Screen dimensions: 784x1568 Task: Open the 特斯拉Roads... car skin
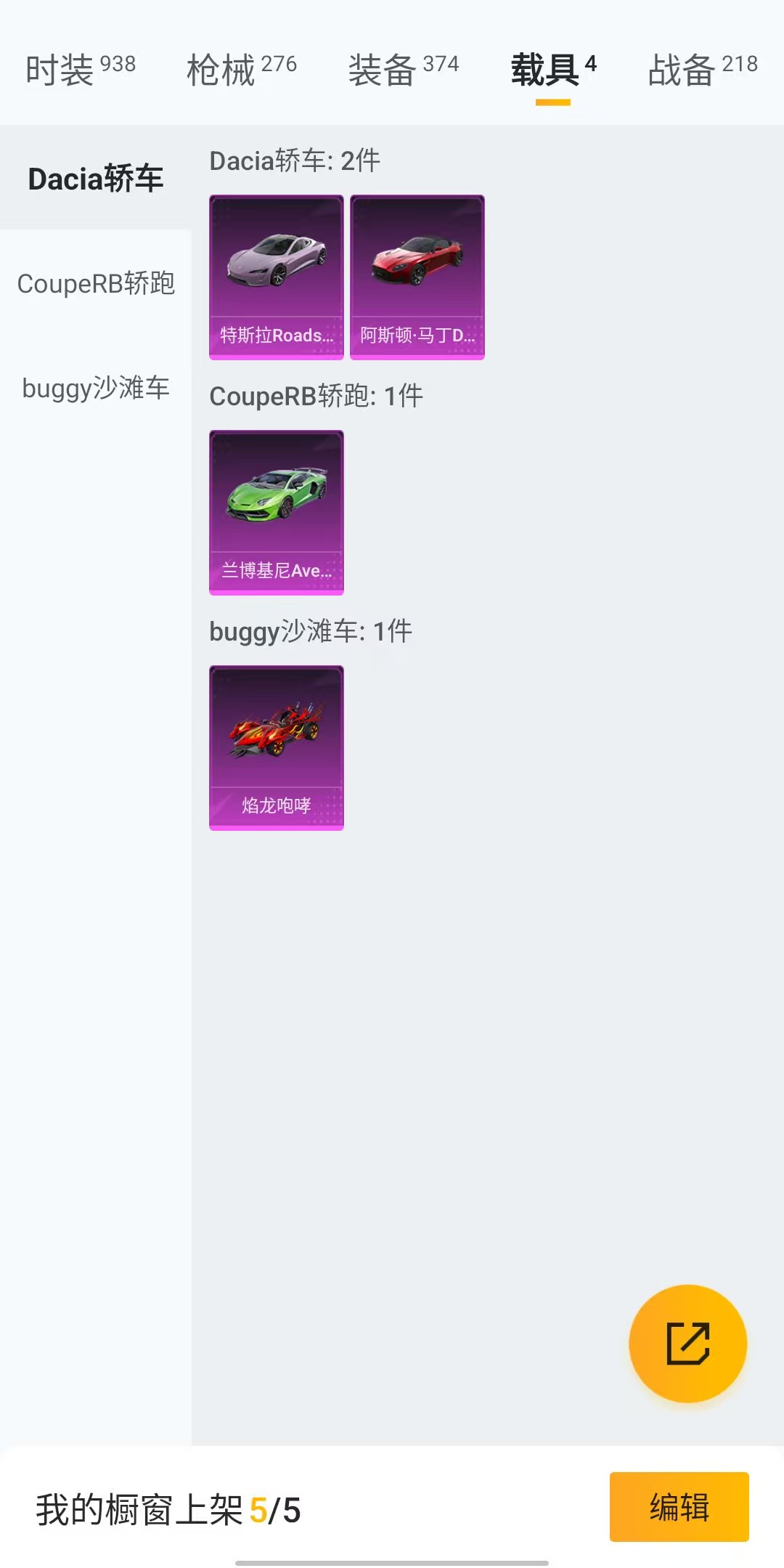pyautogui.click(x=277, y=277)
